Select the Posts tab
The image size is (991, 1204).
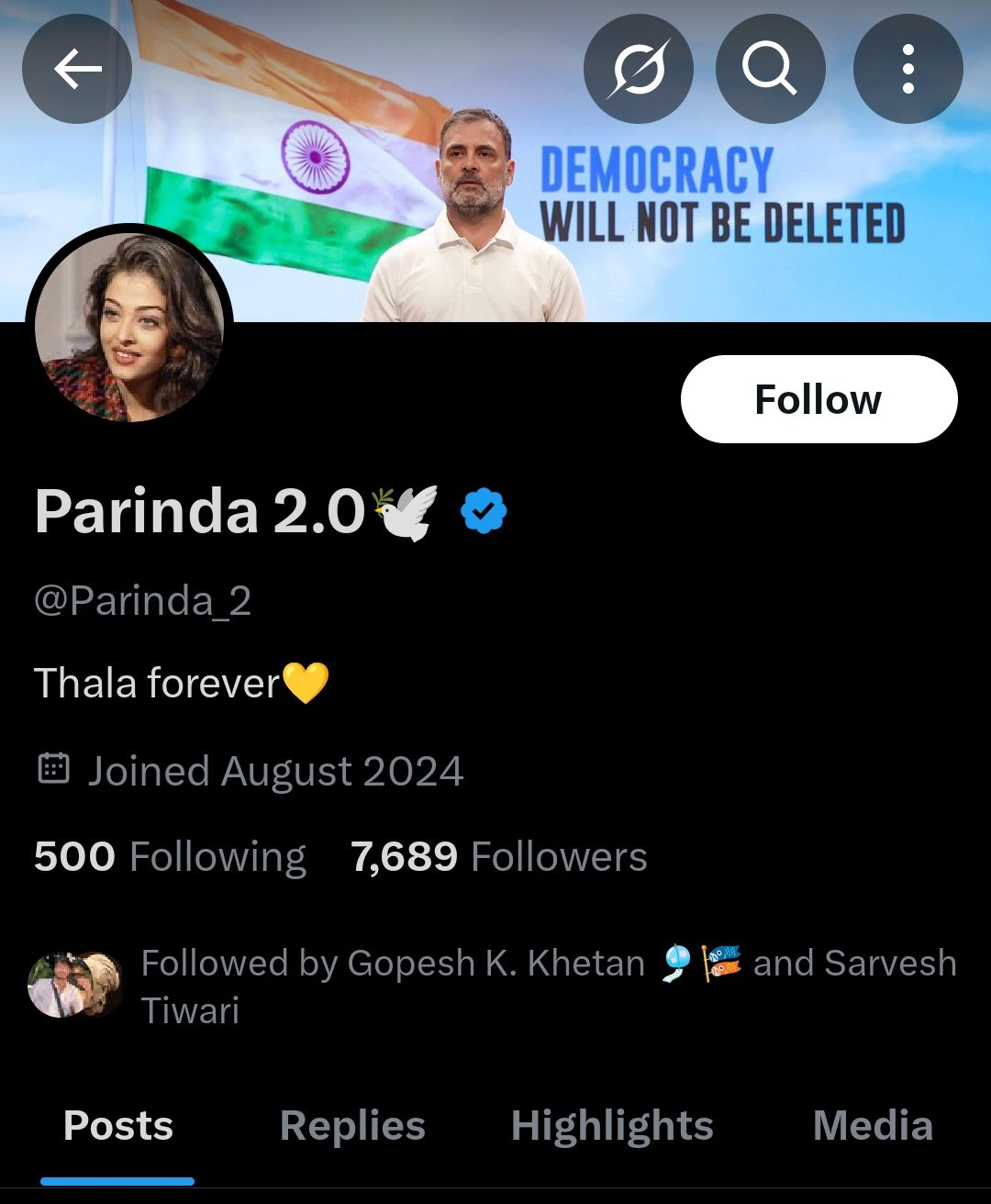tap(117, 1126)
